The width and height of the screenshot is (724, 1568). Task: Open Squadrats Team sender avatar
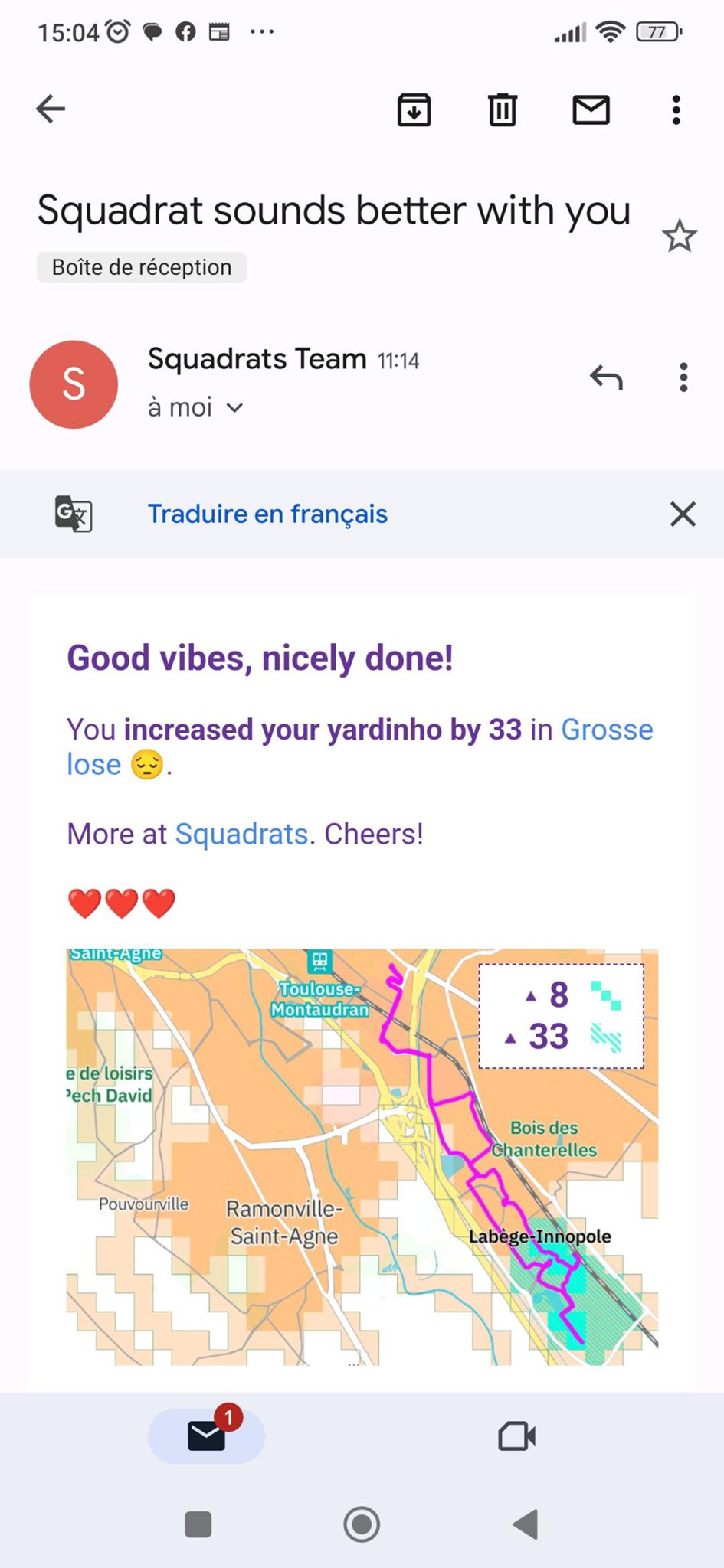(74, 384)
